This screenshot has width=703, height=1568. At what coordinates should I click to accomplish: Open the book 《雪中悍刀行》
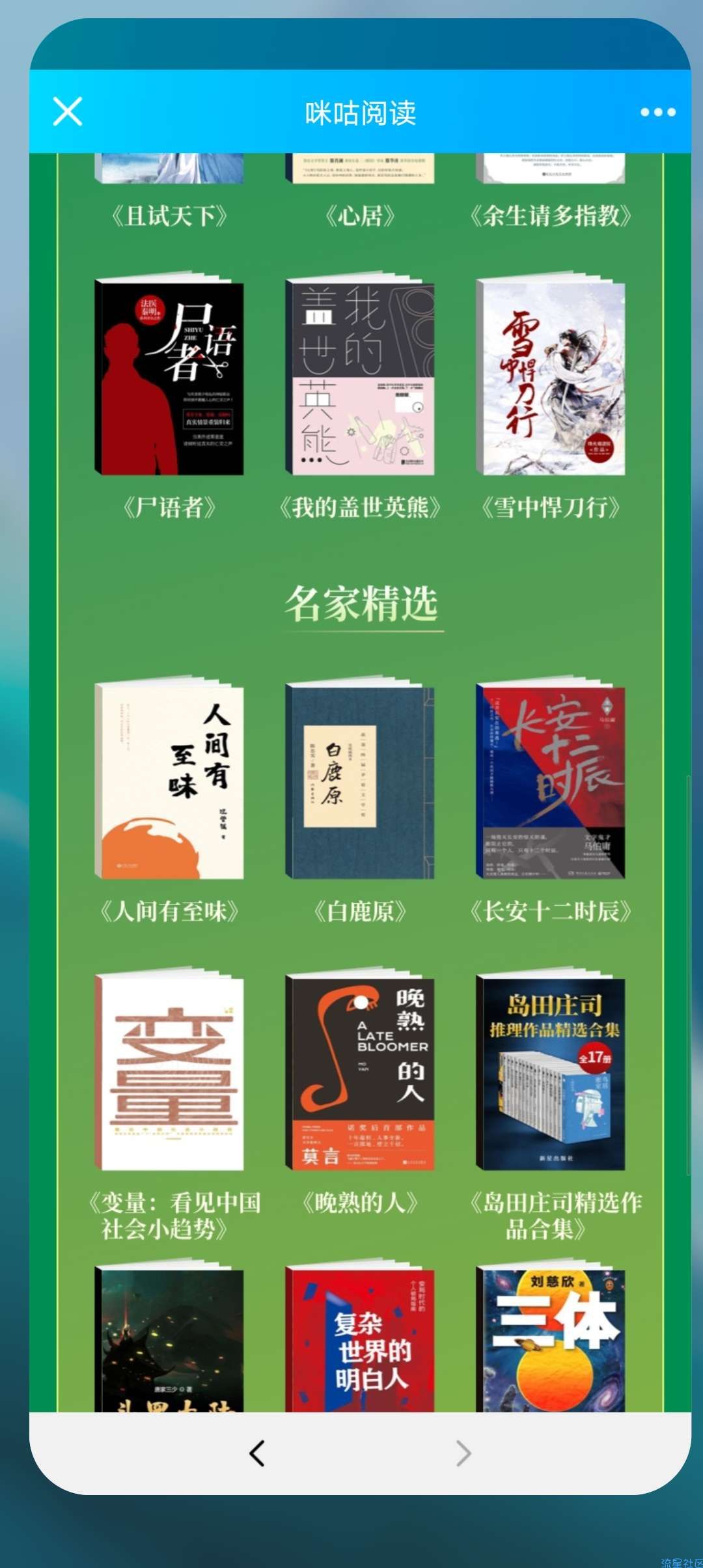tap(551, 376)
